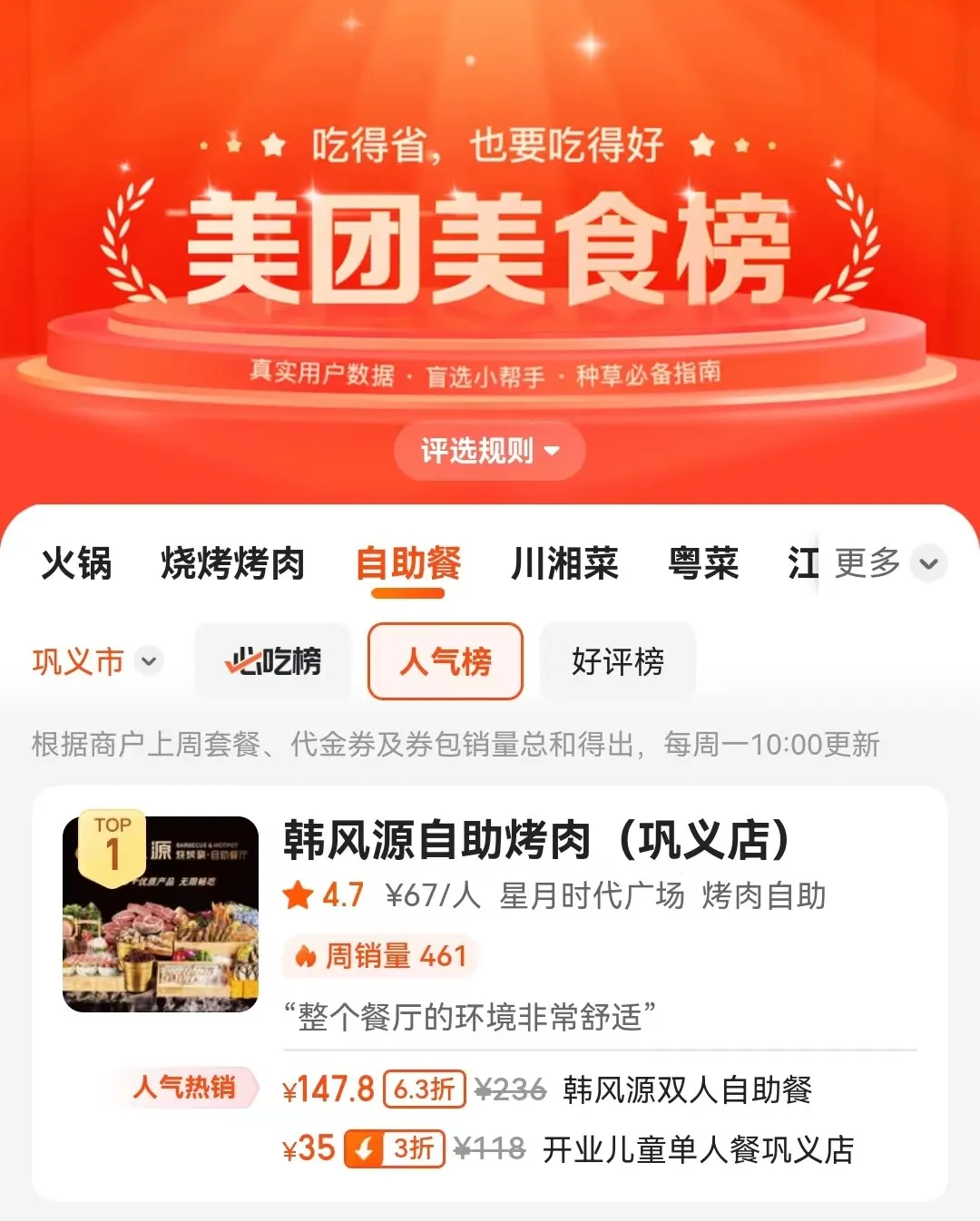Select the 人气榜 ranking chip

point(445,661)
